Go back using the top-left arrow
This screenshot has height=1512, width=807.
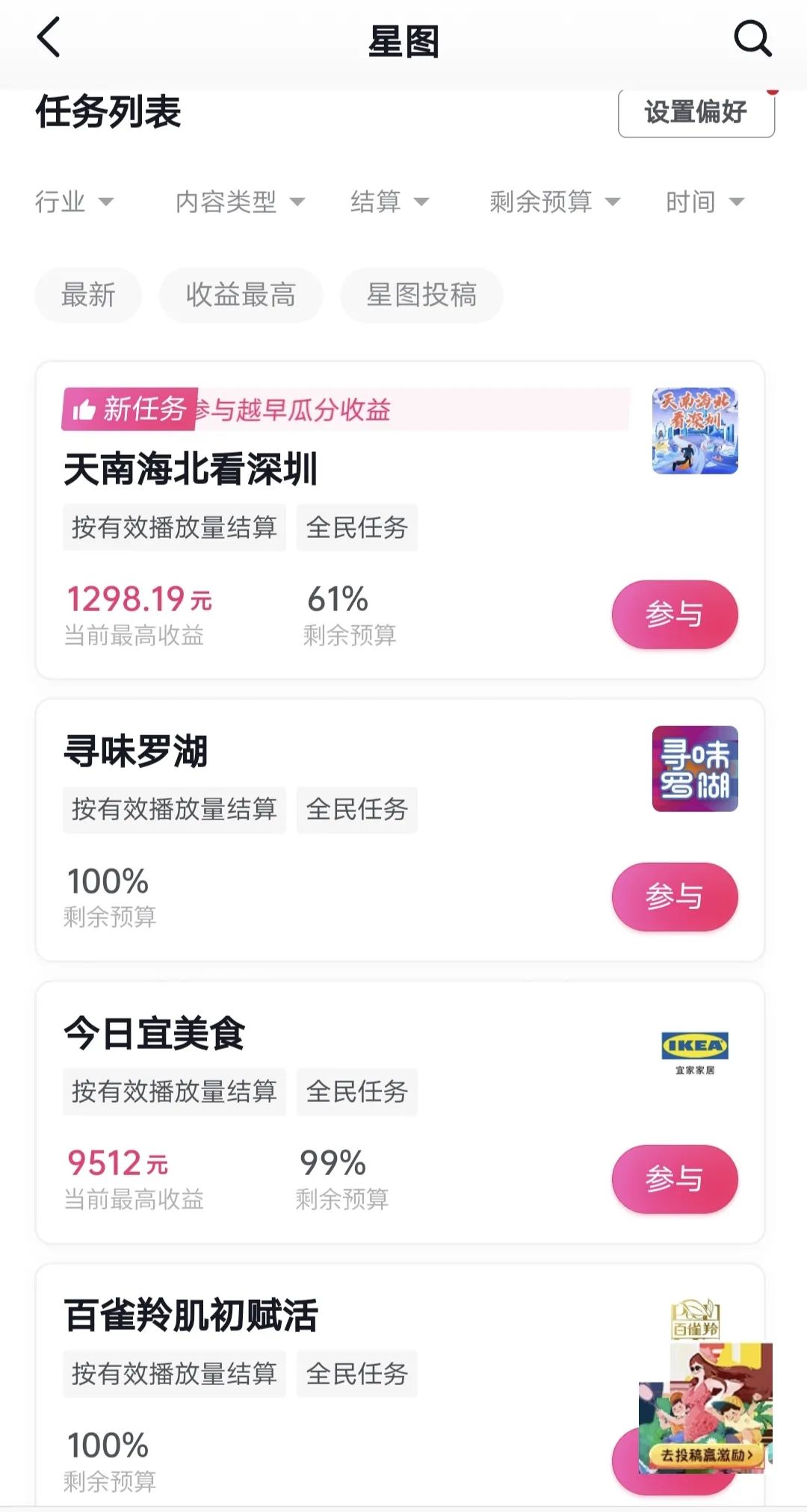pyautogui.click(x=49, y=38)
